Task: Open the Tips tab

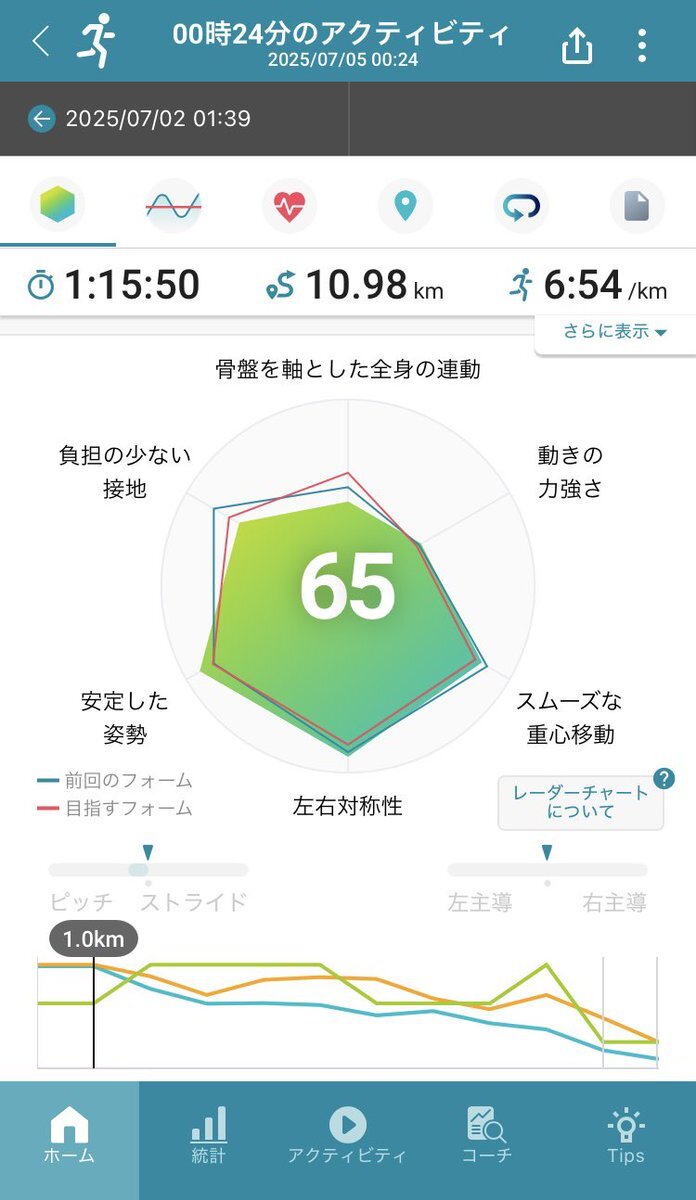Action: (x=626, y=1137)
